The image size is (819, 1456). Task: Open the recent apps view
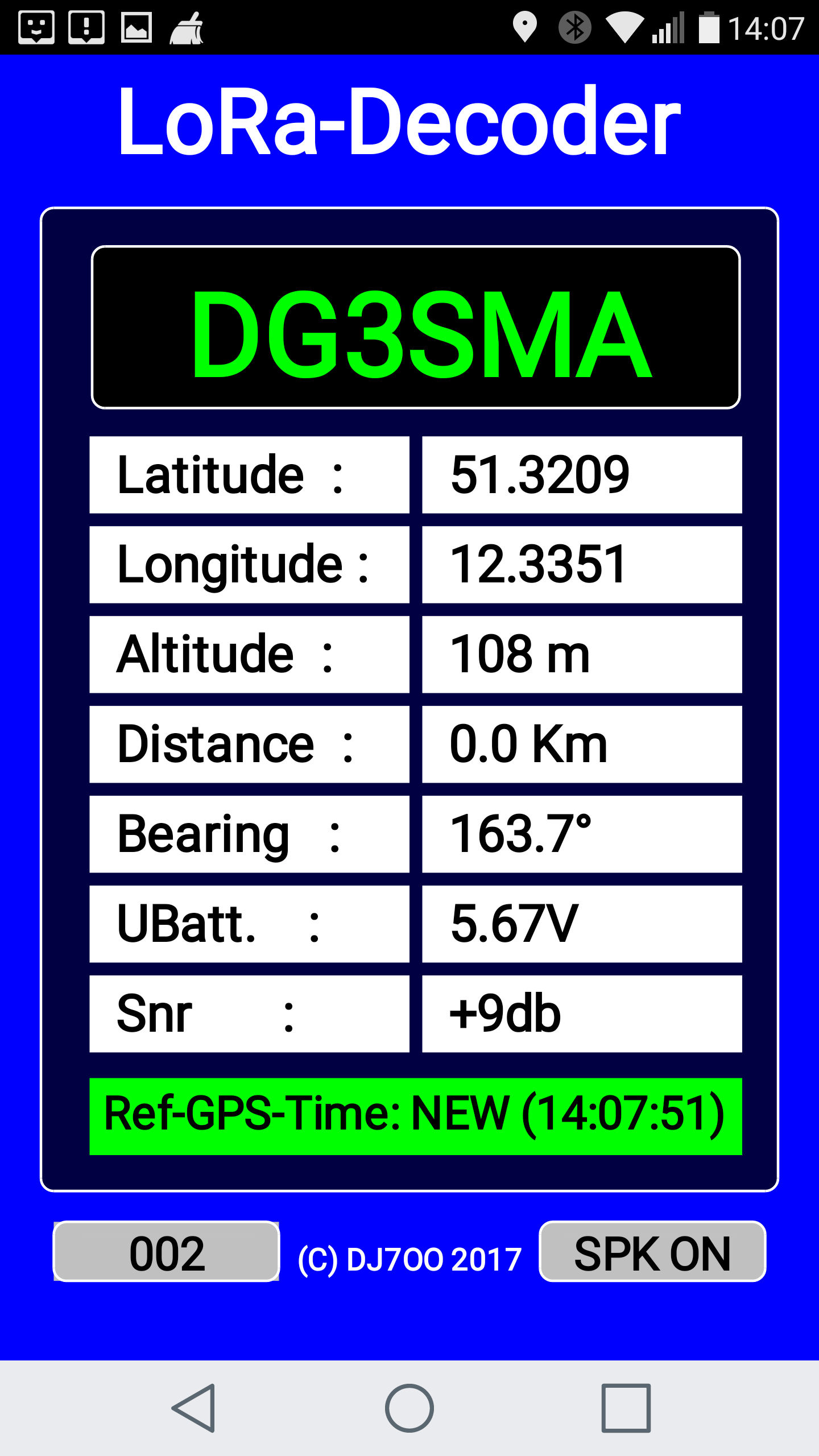click(626, 1408)
